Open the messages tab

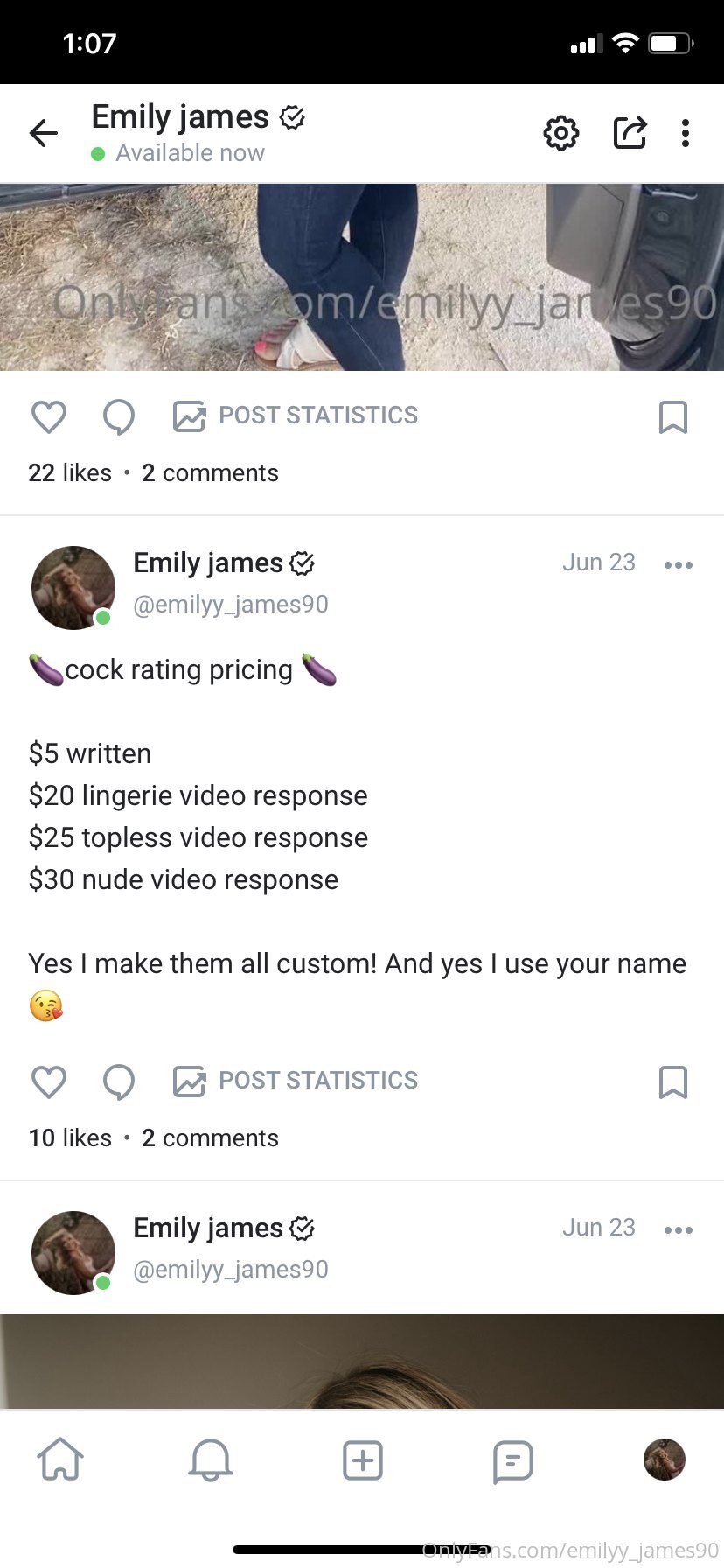(x=513, y=1461)
